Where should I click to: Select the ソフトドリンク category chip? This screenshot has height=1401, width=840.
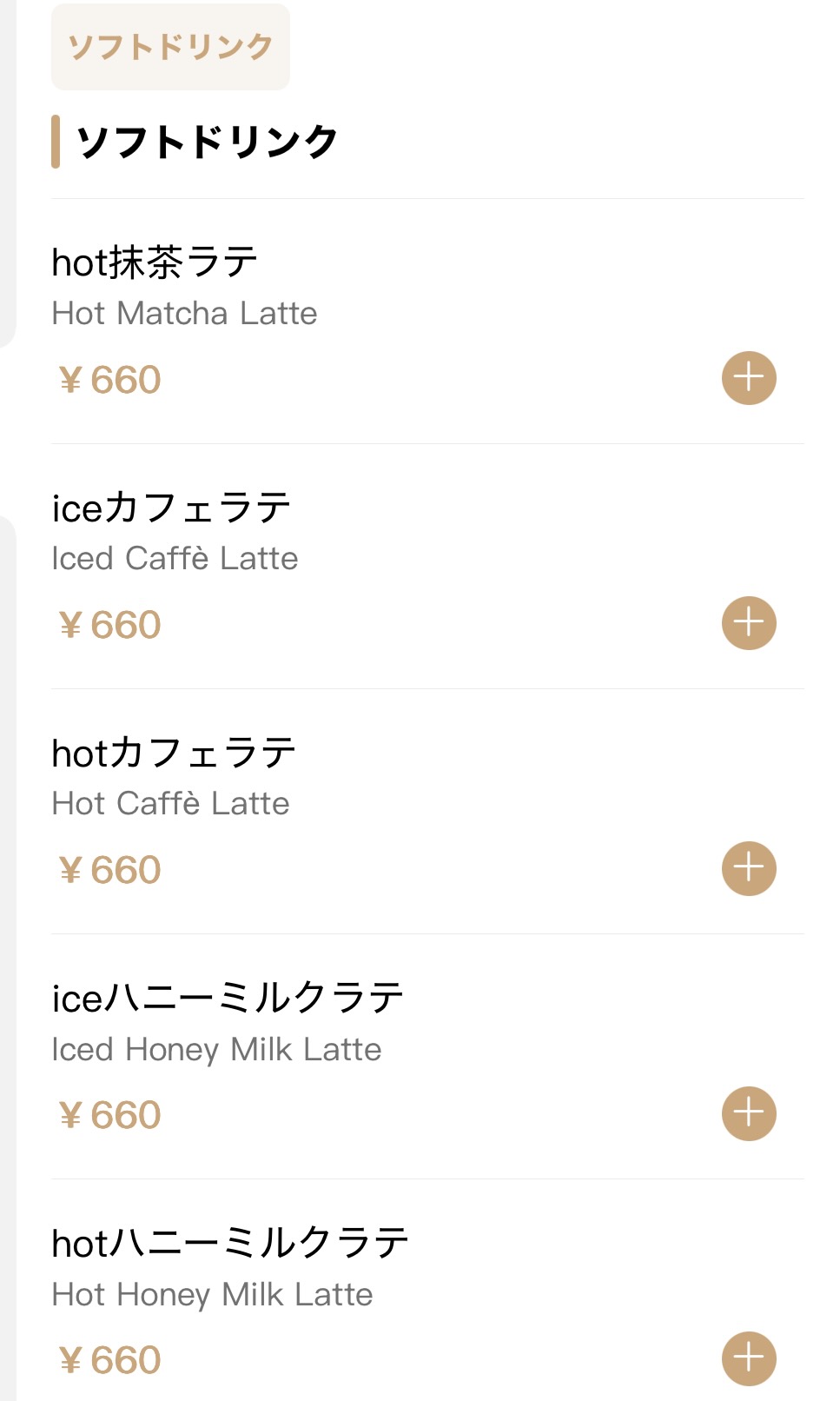pos(170,47)
